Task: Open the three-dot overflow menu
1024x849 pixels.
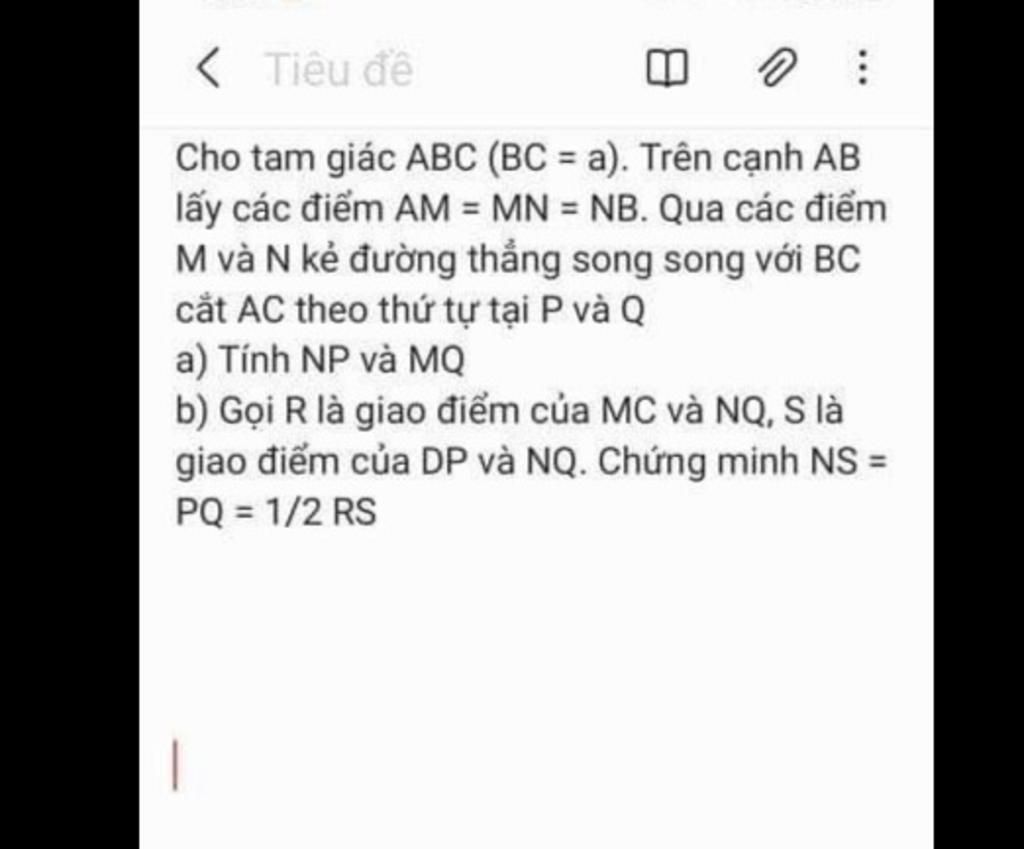Action: tap(862, 68)
